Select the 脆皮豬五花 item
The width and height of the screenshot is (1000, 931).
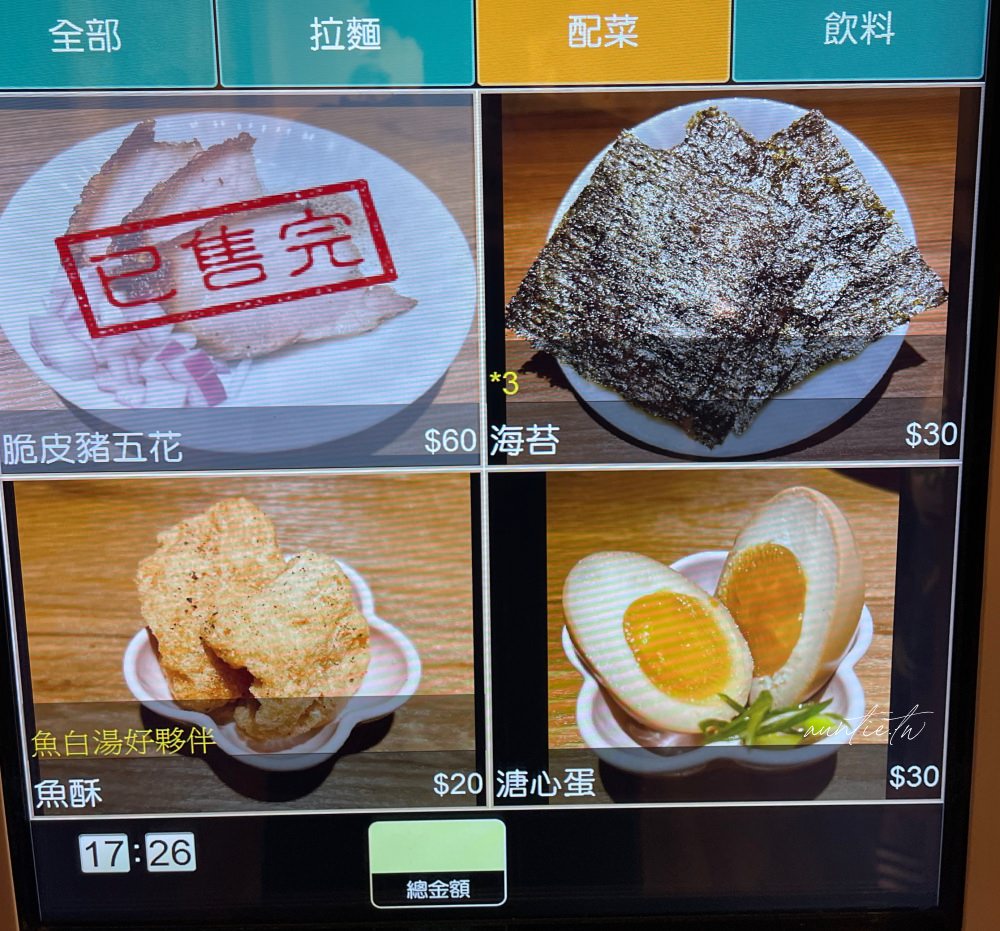point(238,280)
